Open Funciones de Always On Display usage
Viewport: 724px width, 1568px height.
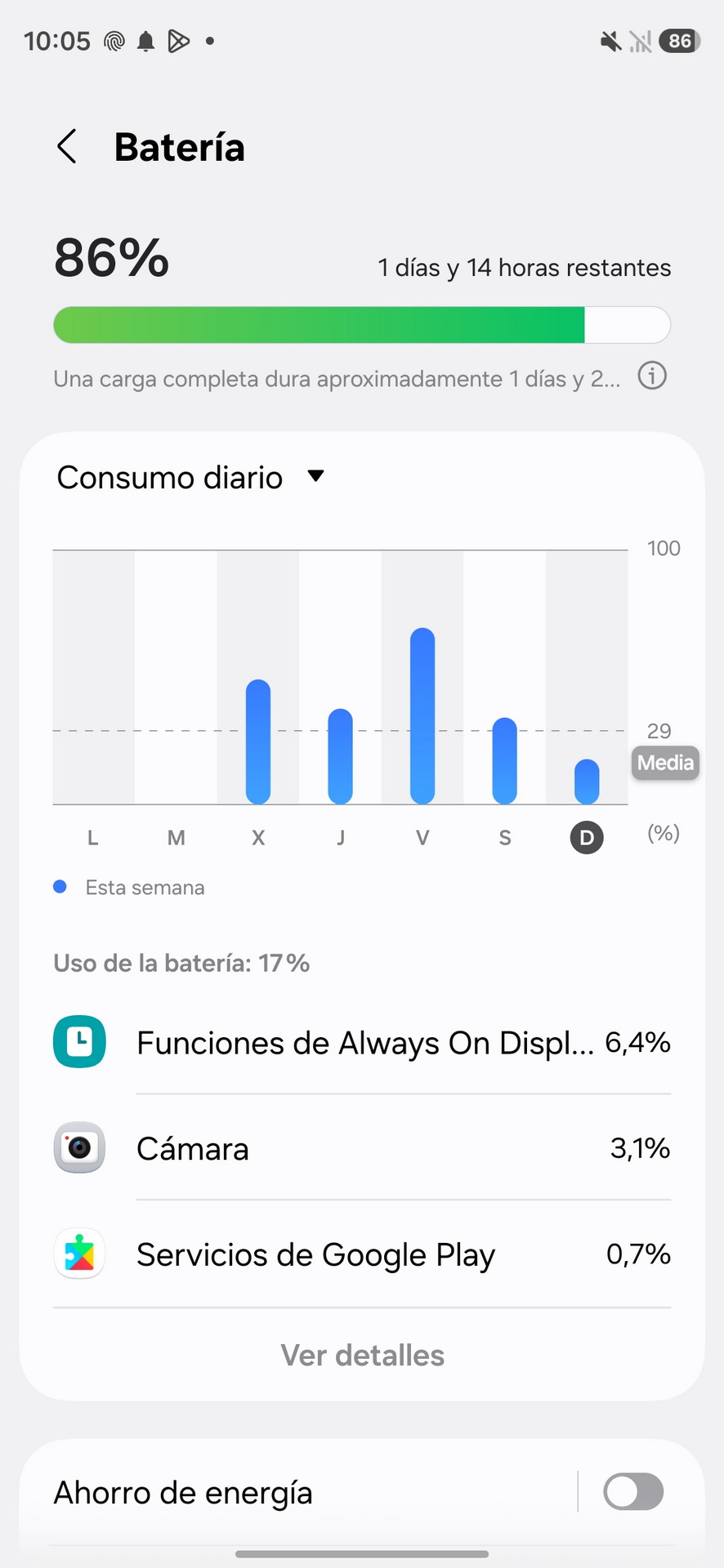pos(362,1043)
